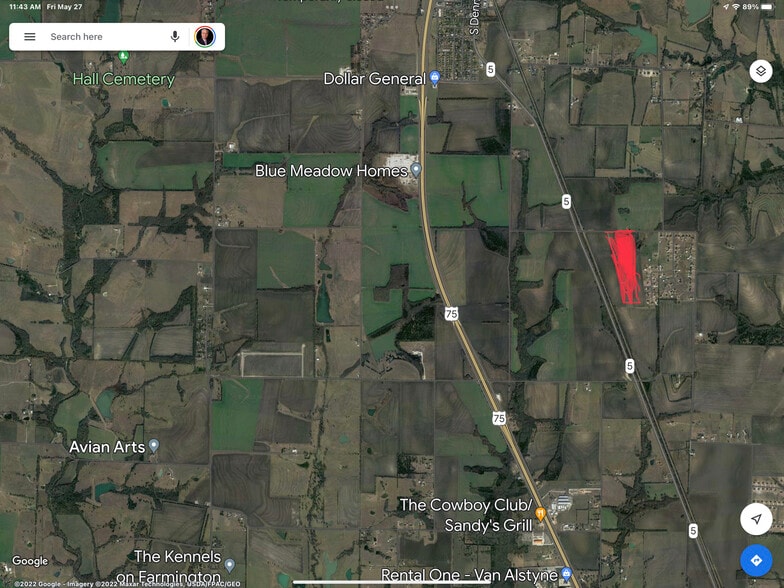Open The Kennels on Farmington marker
784x588 pixels.
click(x=229, y=564)
